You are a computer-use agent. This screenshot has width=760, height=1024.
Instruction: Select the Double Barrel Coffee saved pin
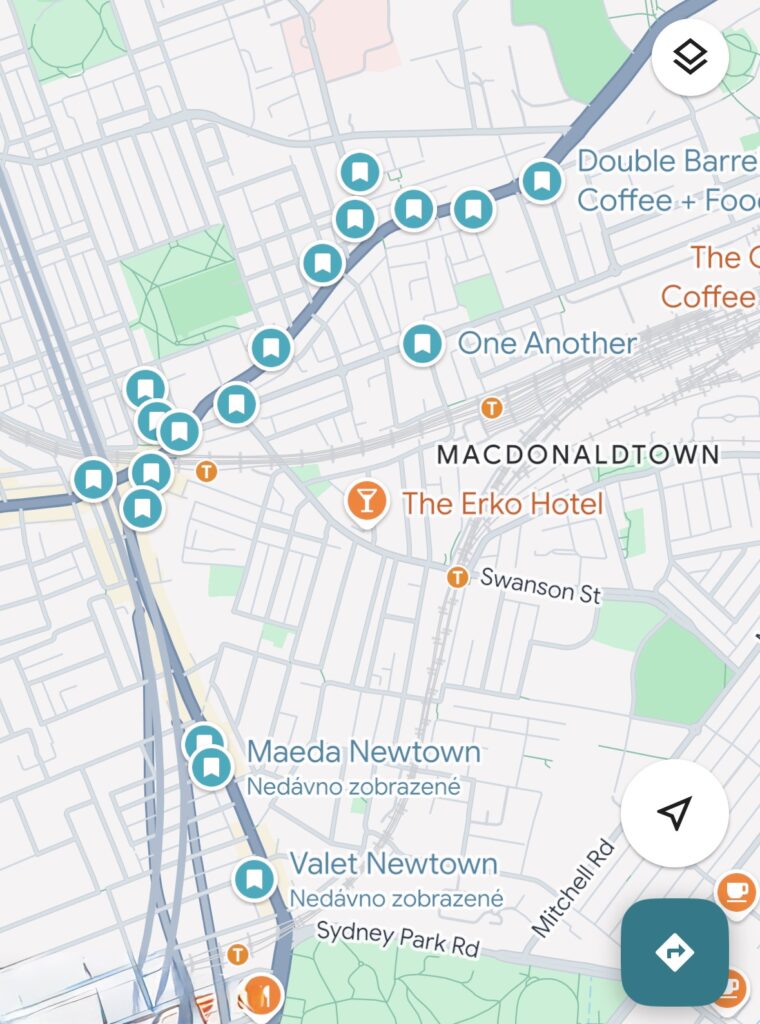tap(542, 182)
